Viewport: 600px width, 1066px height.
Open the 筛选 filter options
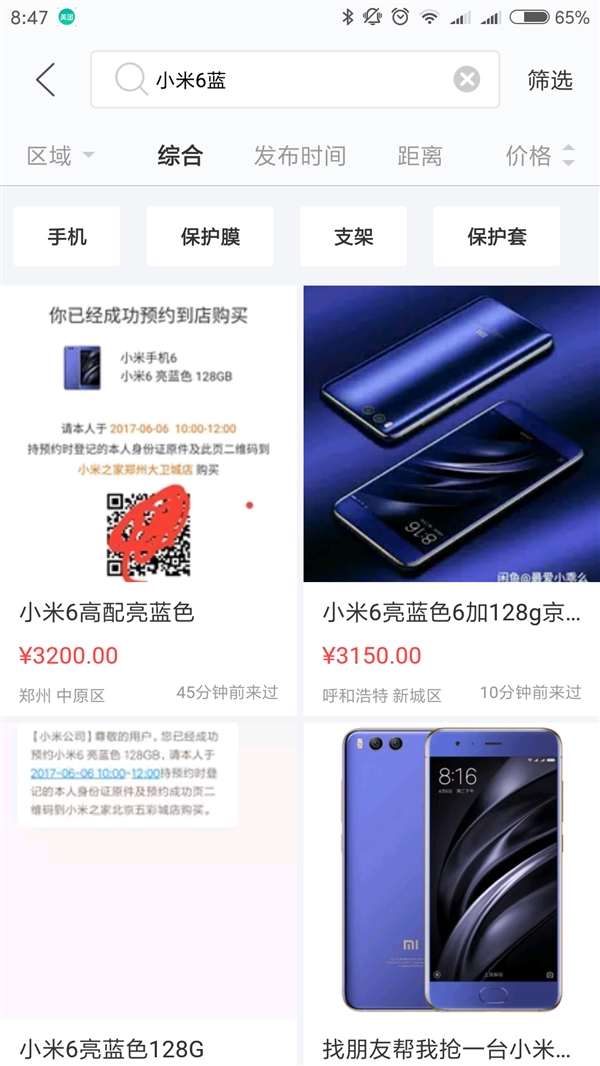tap(550, 80)
